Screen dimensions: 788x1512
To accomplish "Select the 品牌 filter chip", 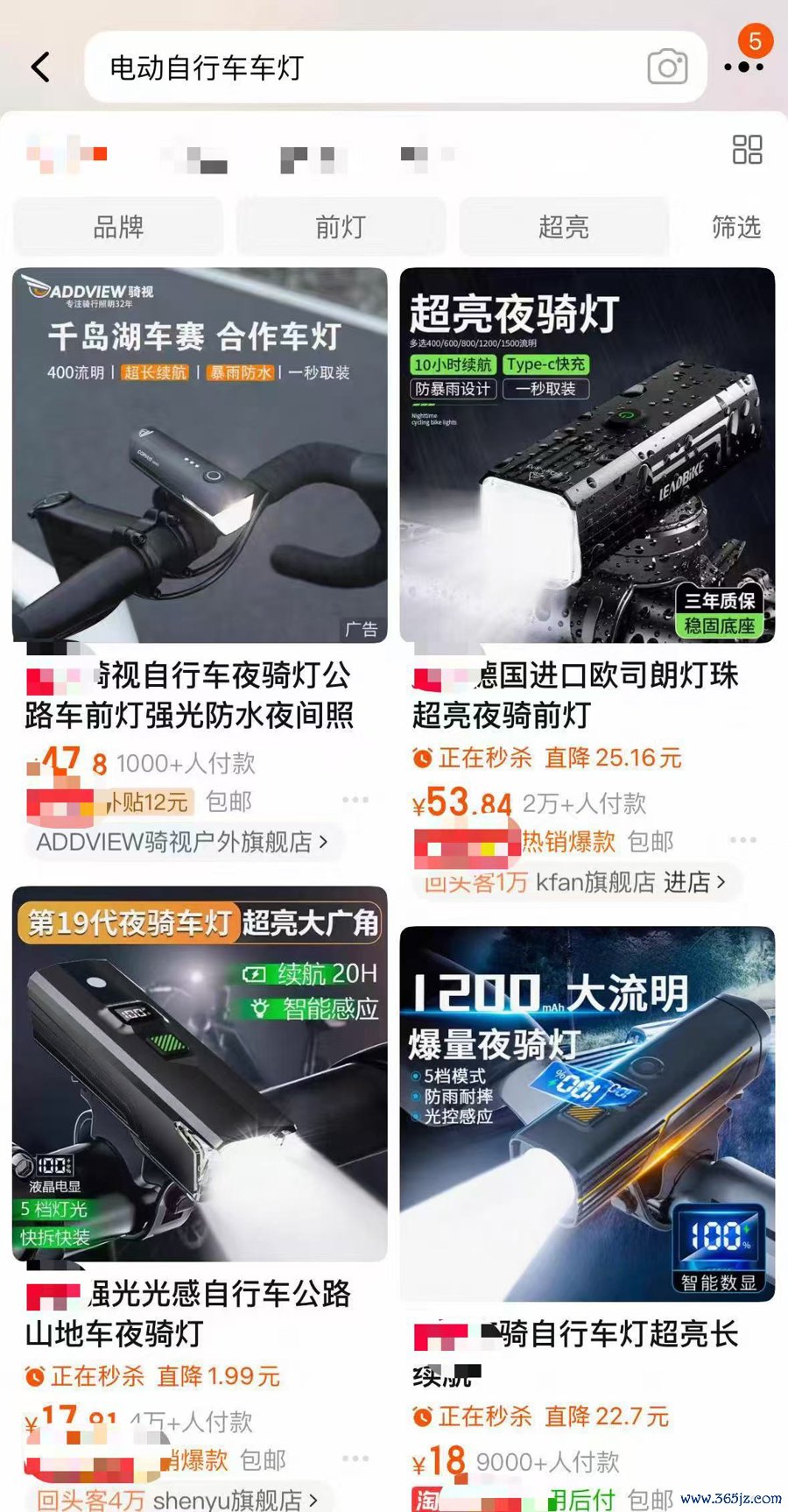I will click(118, 227).
